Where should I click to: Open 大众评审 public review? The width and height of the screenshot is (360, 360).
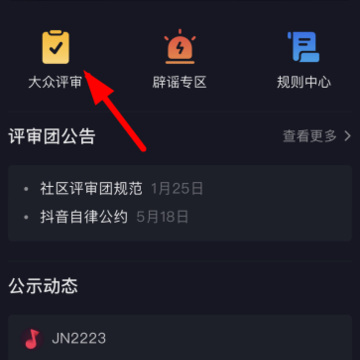pyautogui.click(x=55, y=60)
